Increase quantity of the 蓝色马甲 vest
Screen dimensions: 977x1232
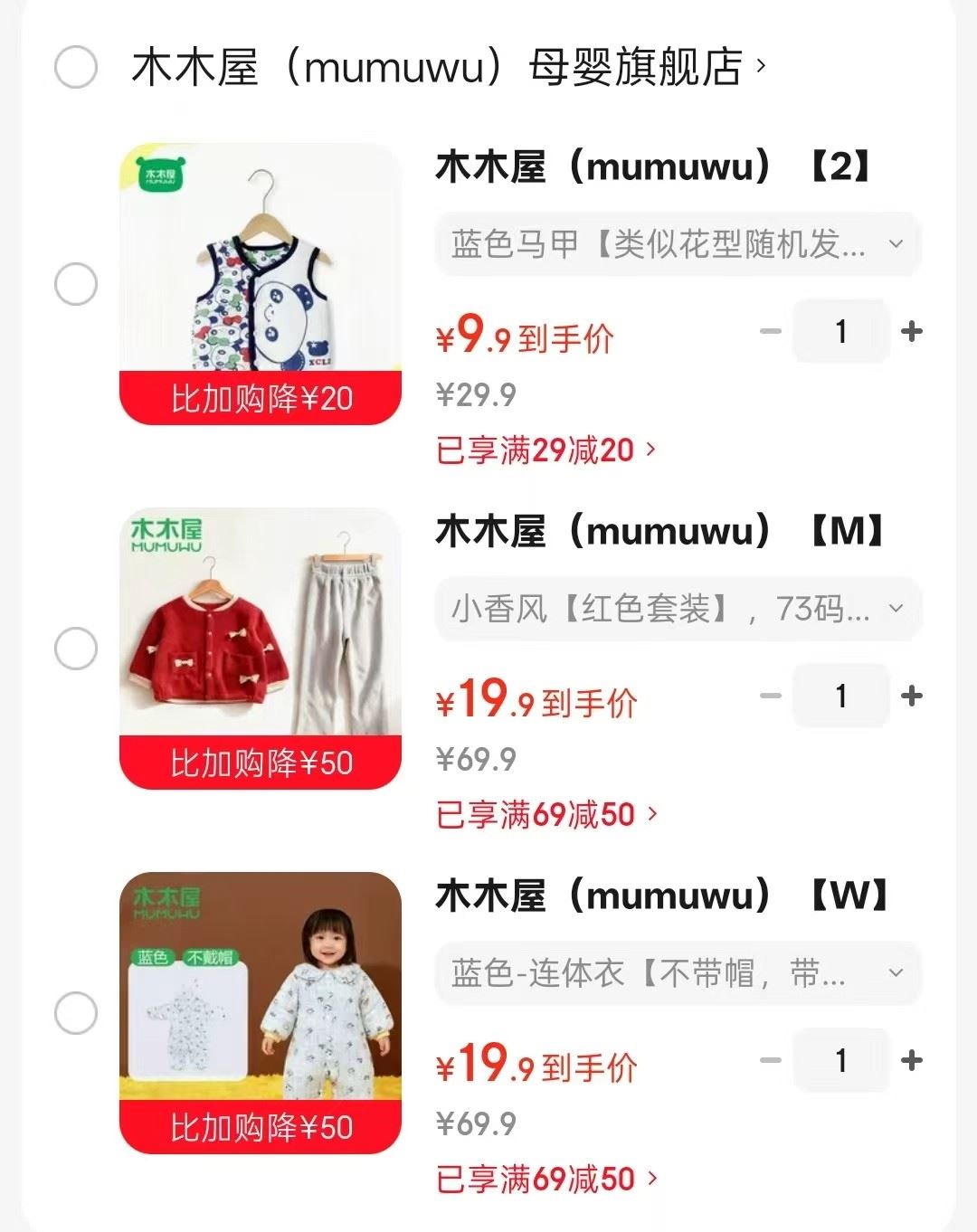(x=912, y=332)
